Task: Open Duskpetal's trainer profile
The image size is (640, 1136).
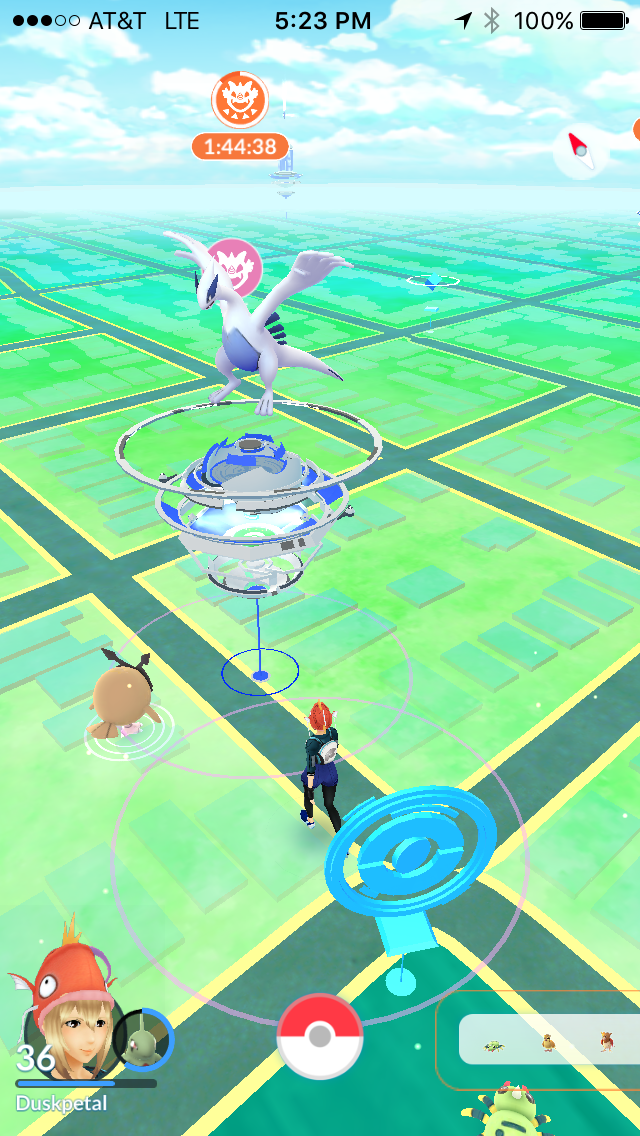Action: tap(62, 1030)
